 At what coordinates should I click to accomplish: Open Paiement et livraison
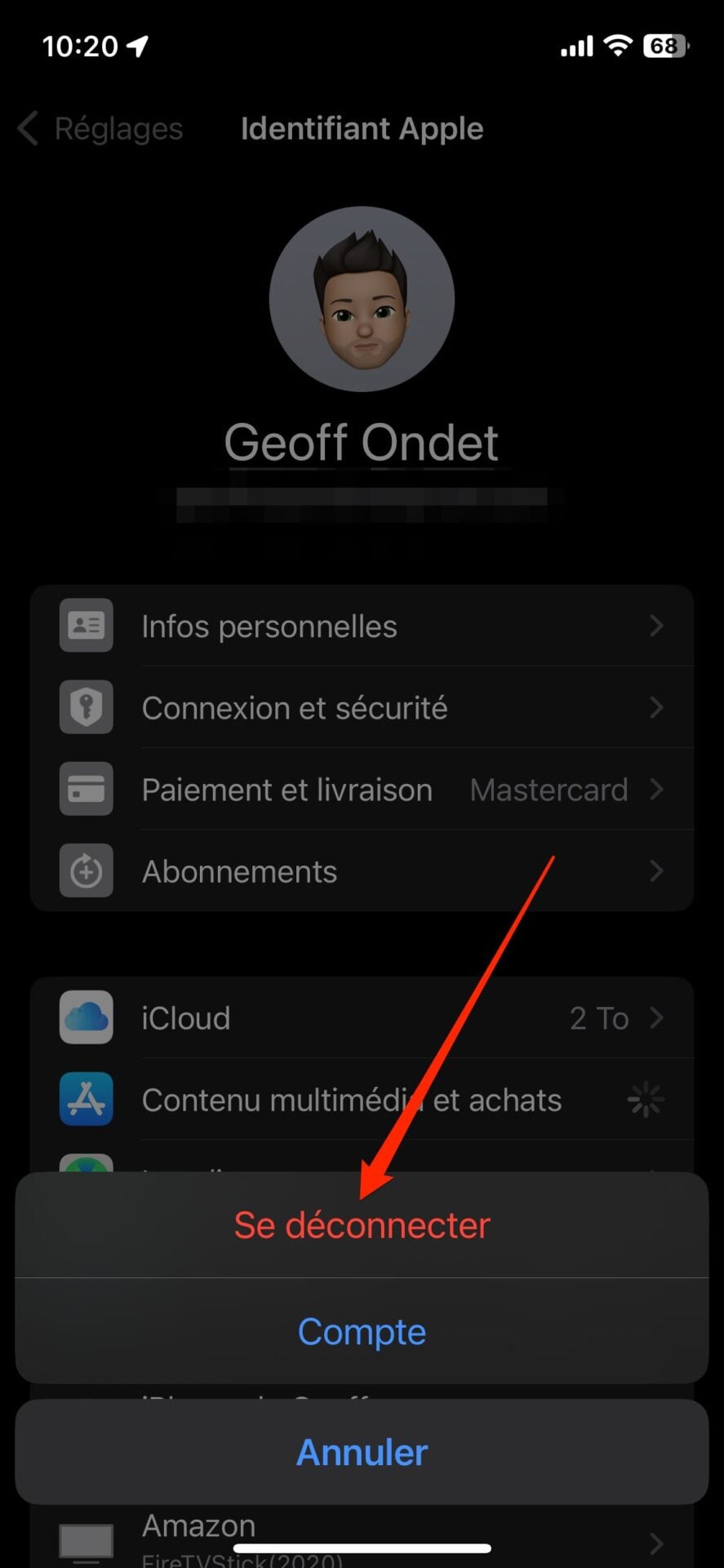point(362,790)
